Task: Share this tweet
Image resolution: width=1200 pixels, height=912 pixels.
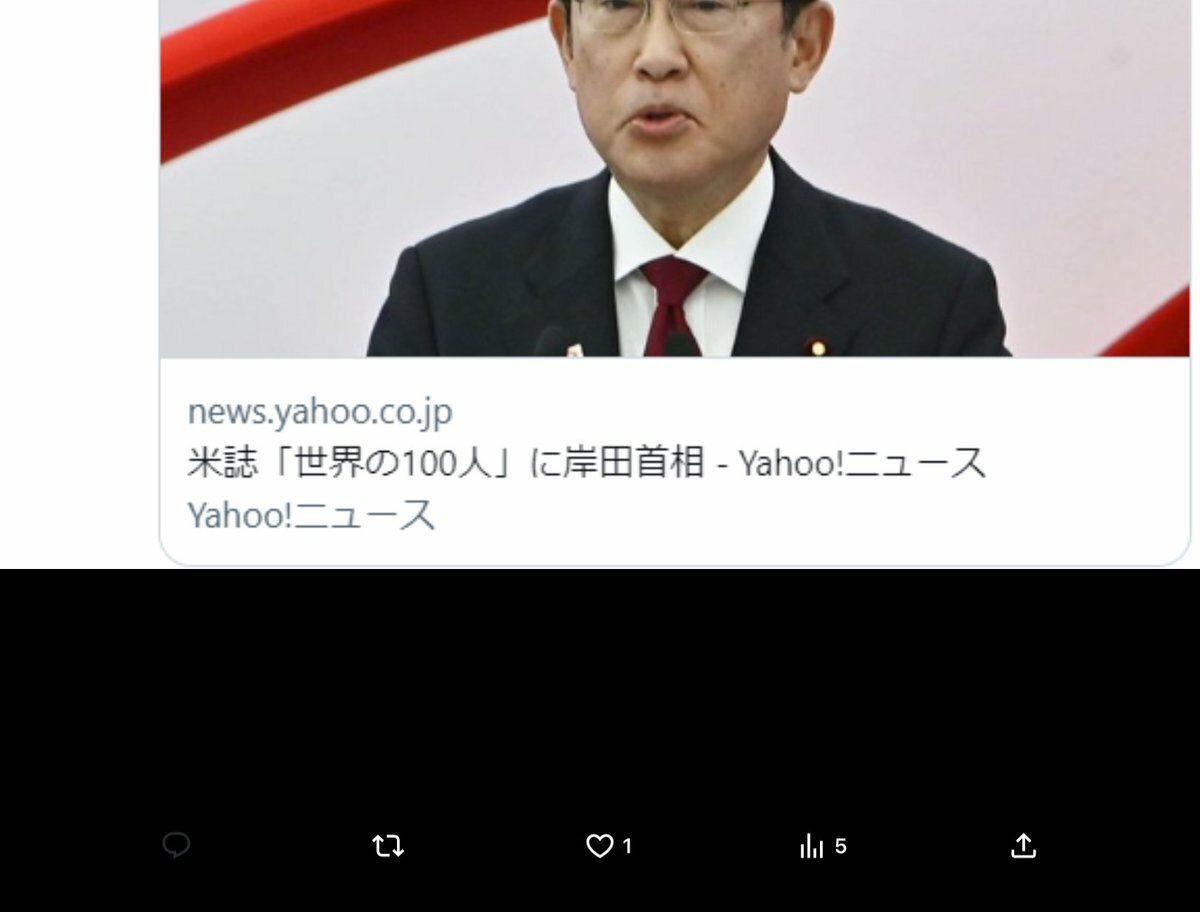Action: [1022, 846]
